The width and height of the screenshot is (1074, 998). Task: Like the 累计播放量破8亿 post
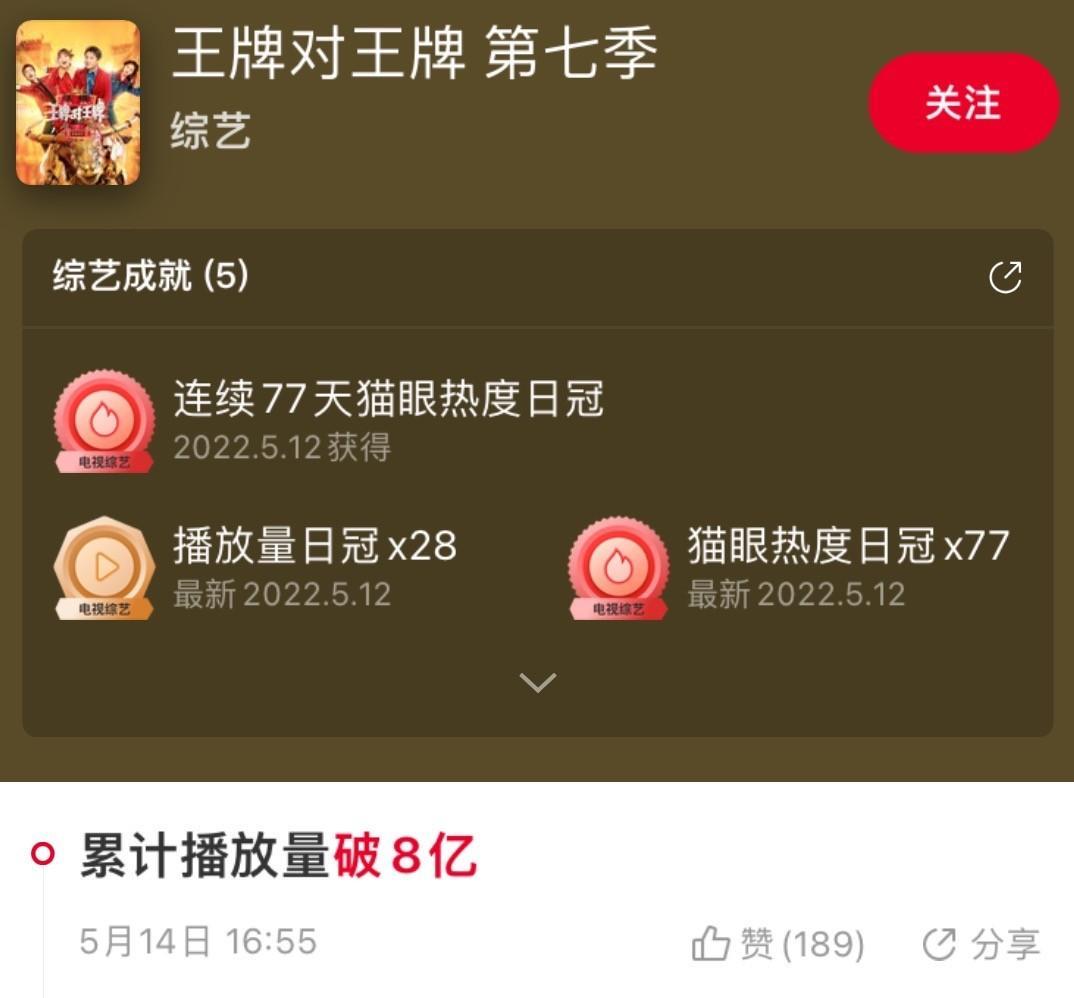tap(778, 943)
